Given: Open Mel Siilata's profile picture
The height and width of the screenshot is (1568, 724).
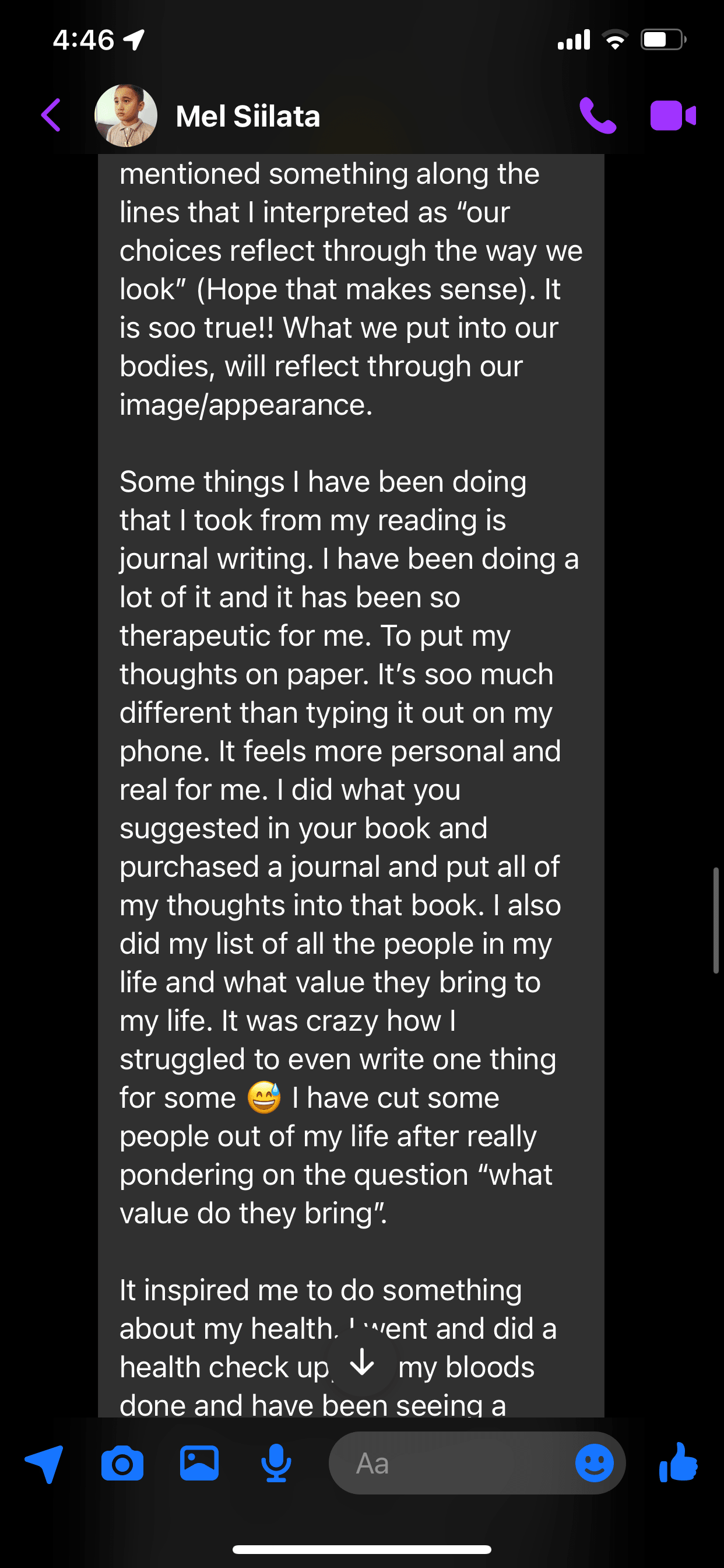Looking at the screenshot, I should coord(126,116).
